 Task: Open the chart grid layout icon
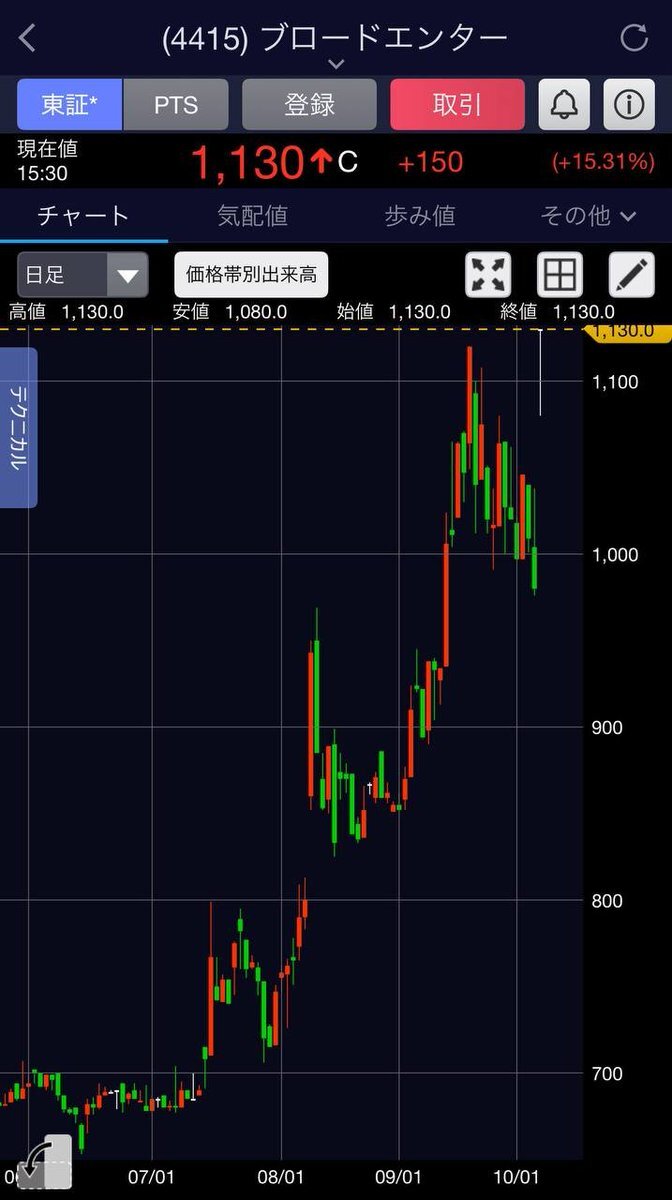(560, 275)
